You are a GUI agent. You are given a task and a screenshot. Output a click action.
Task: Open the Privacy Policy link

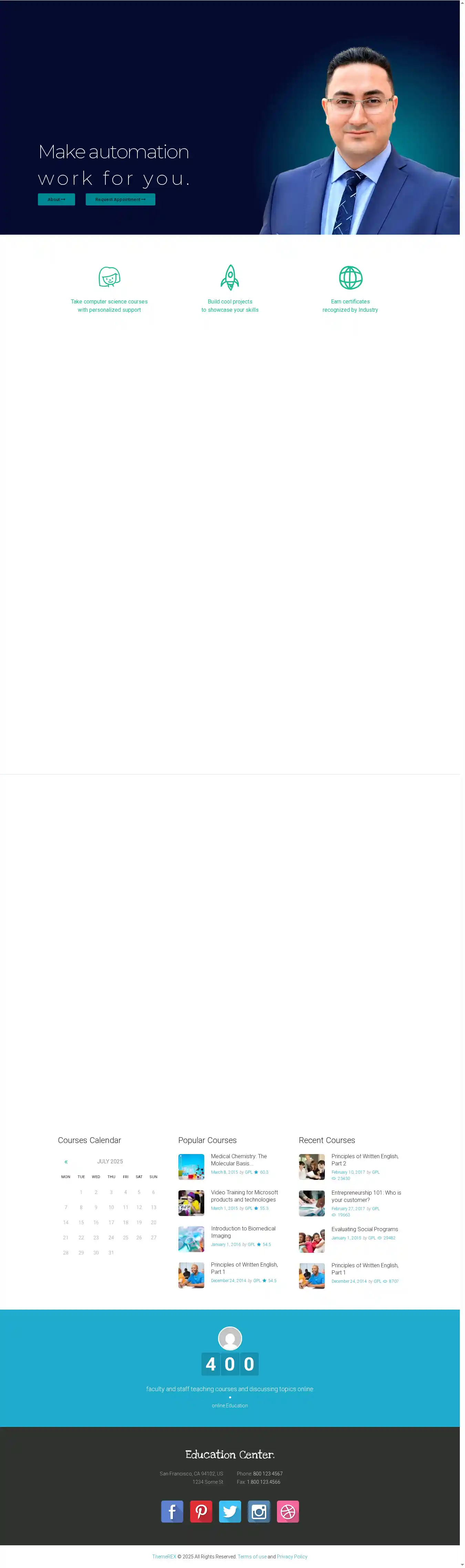pos(292,1556)
